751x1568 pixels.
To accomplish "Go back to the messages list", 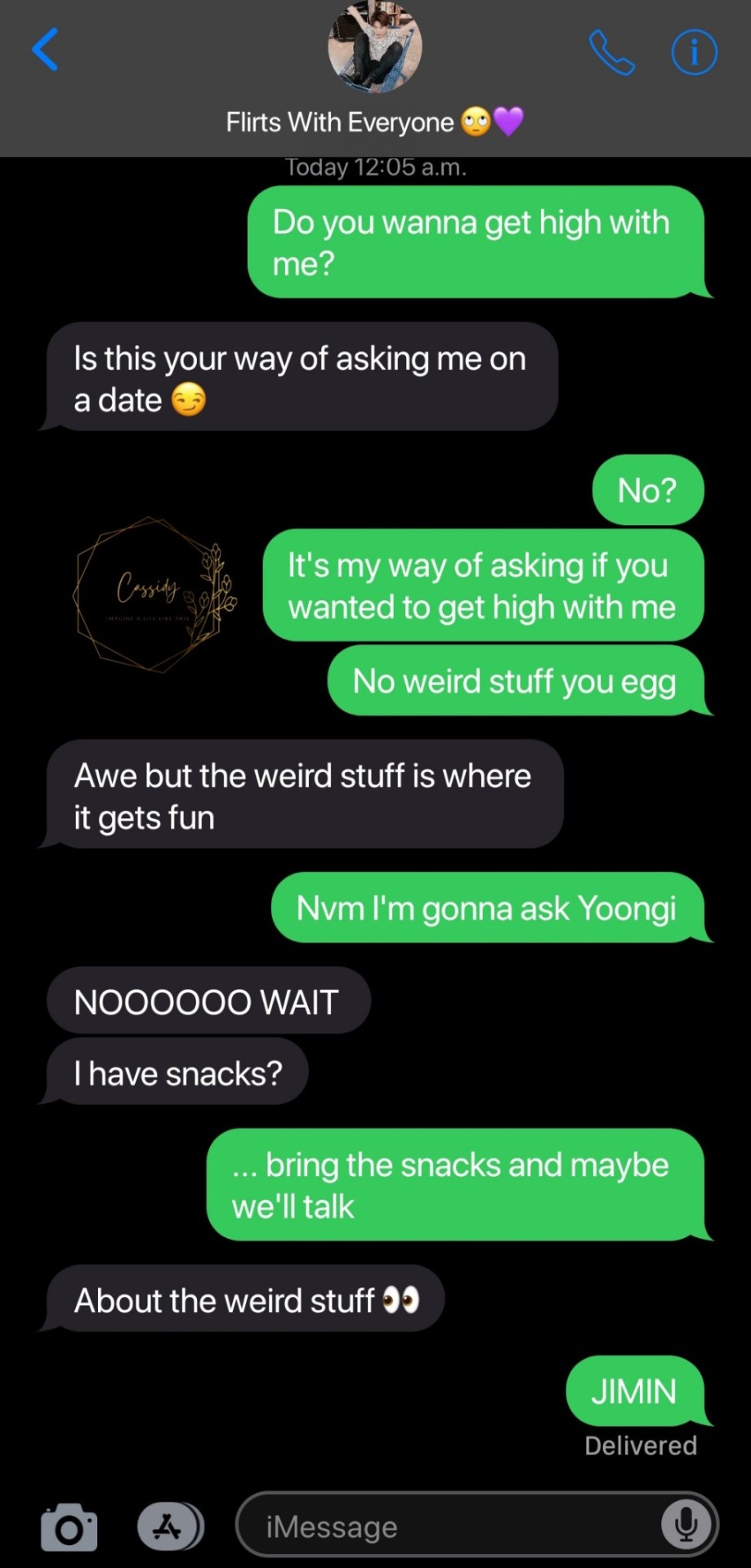I will click(46, 50).
